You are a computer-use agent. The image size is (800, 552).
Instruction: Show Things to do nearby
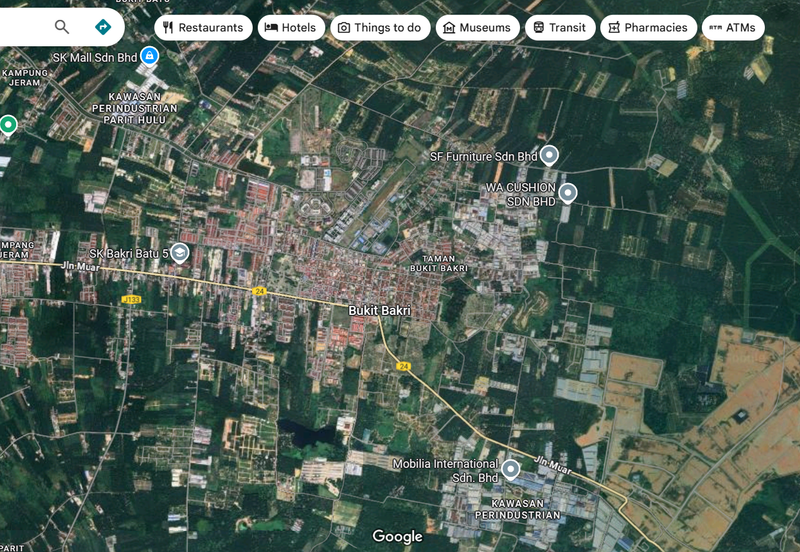(x=380, y=28)
